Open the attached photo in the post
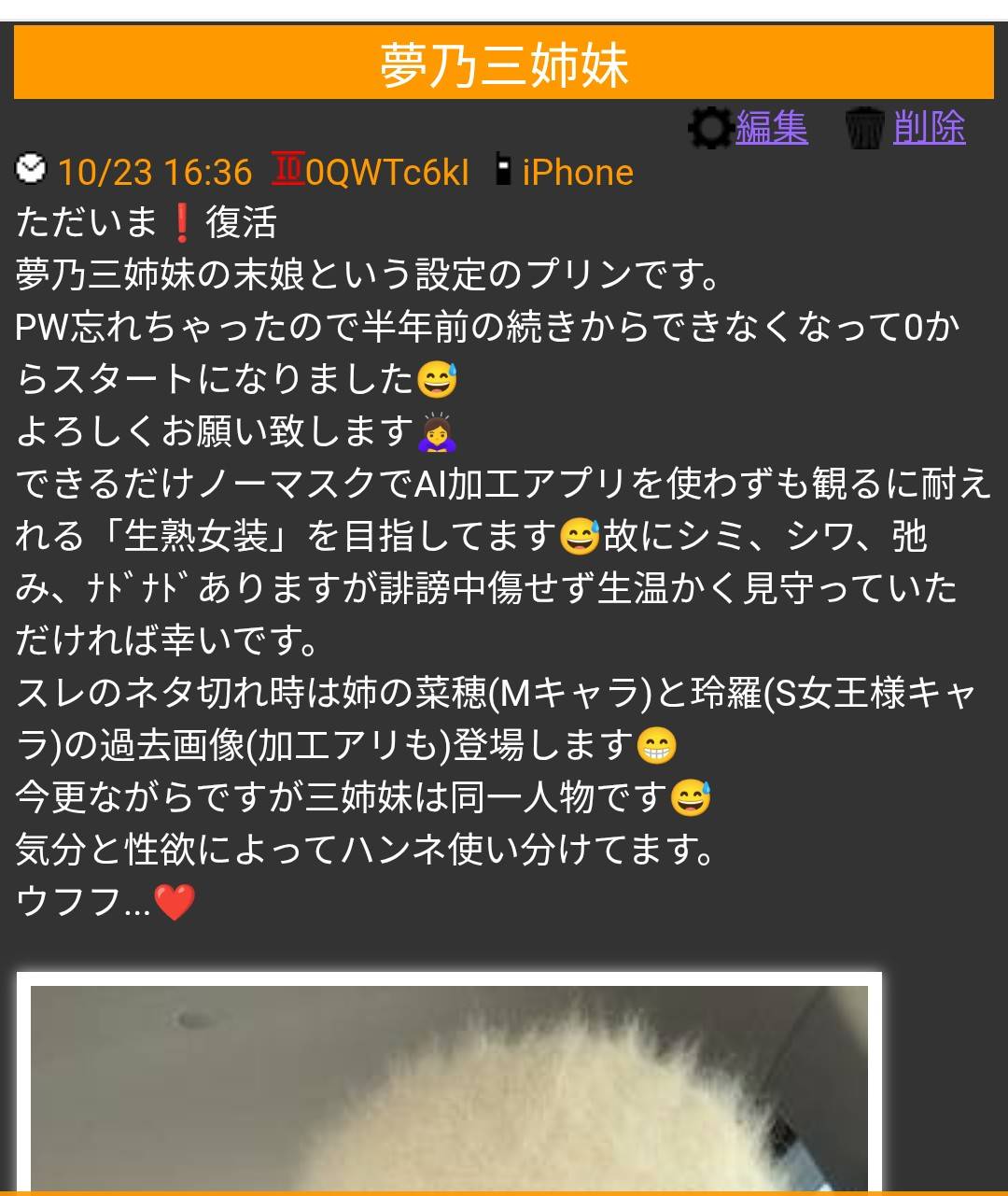The image size is (1008, 1196). 449,1088
